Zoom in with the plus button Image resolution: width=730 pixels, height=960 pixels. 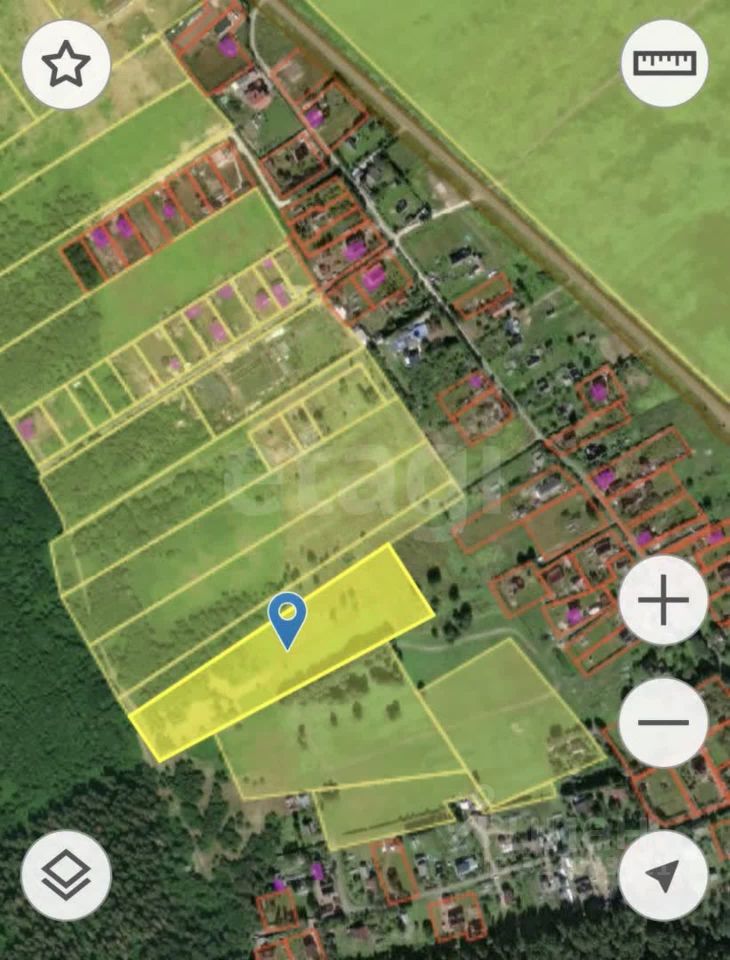pyautogui.click(x=664, y=601)
